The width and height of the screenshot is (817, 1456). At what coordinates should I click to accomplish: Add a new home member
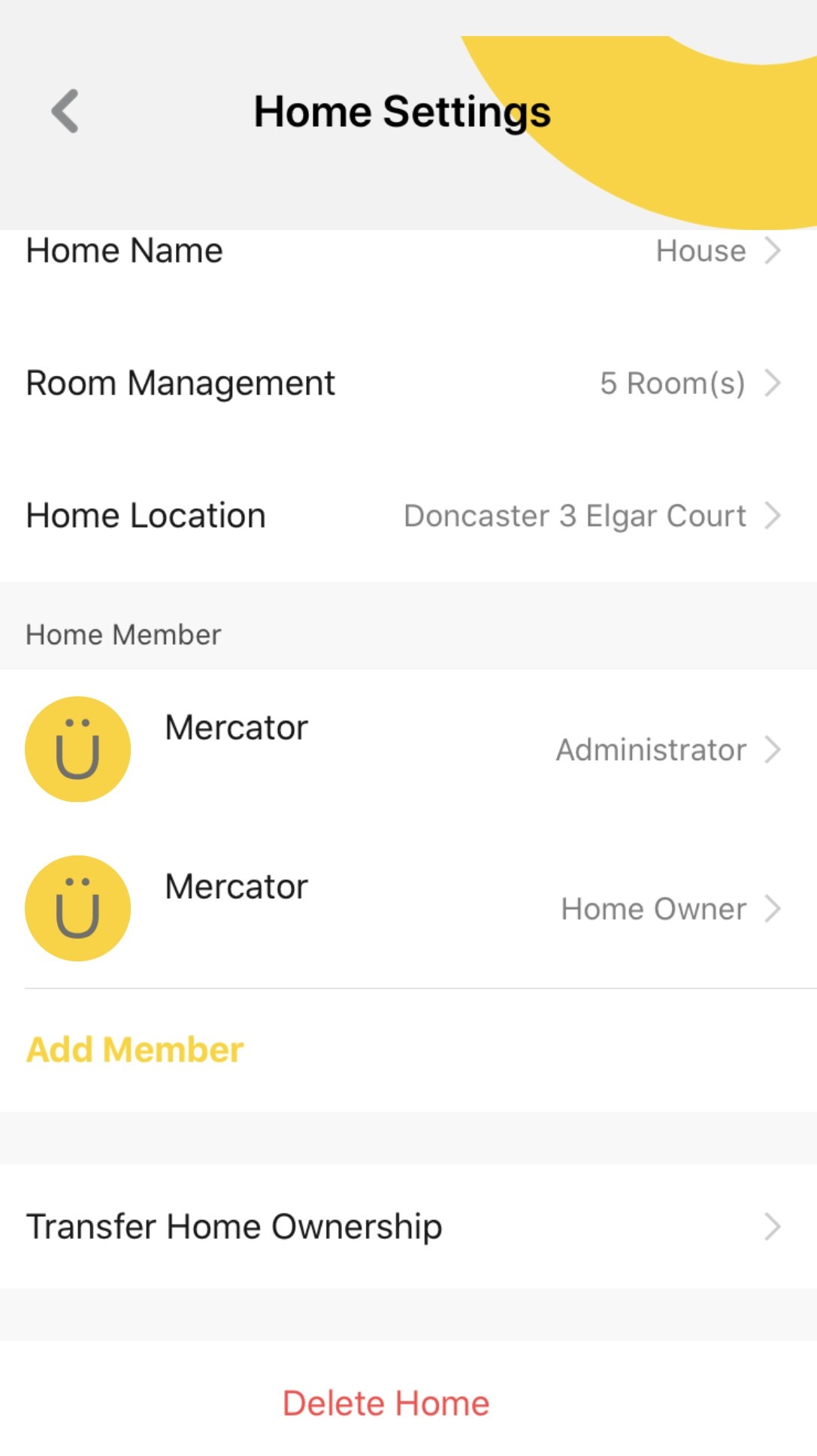click(x=135, y=1049)
